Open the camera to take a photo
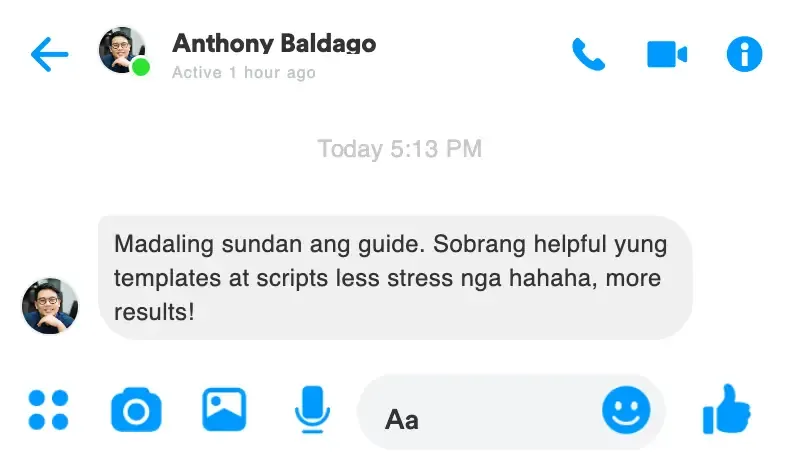794x472 pixels. tap(136, 410)
